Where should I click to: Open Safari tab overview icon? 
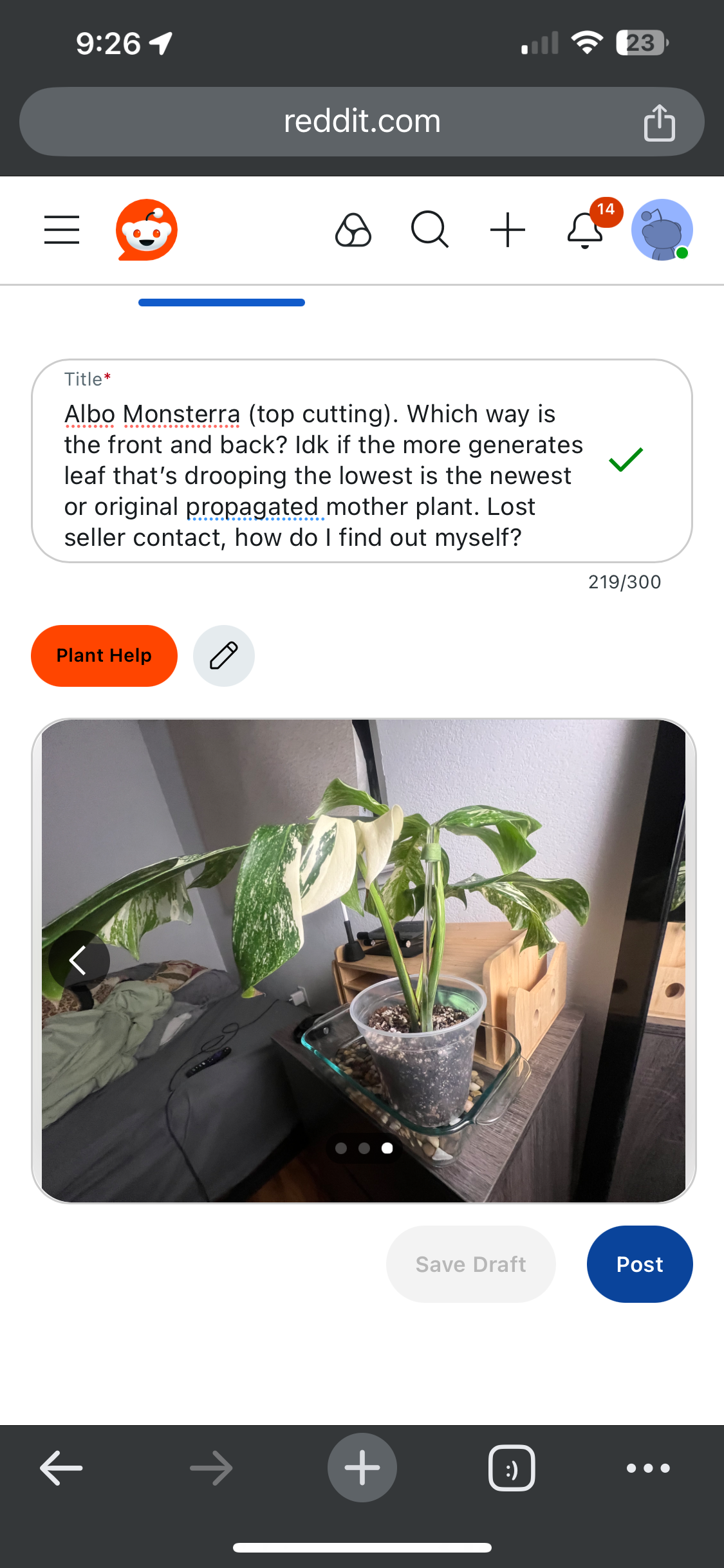coord(511,1468)
